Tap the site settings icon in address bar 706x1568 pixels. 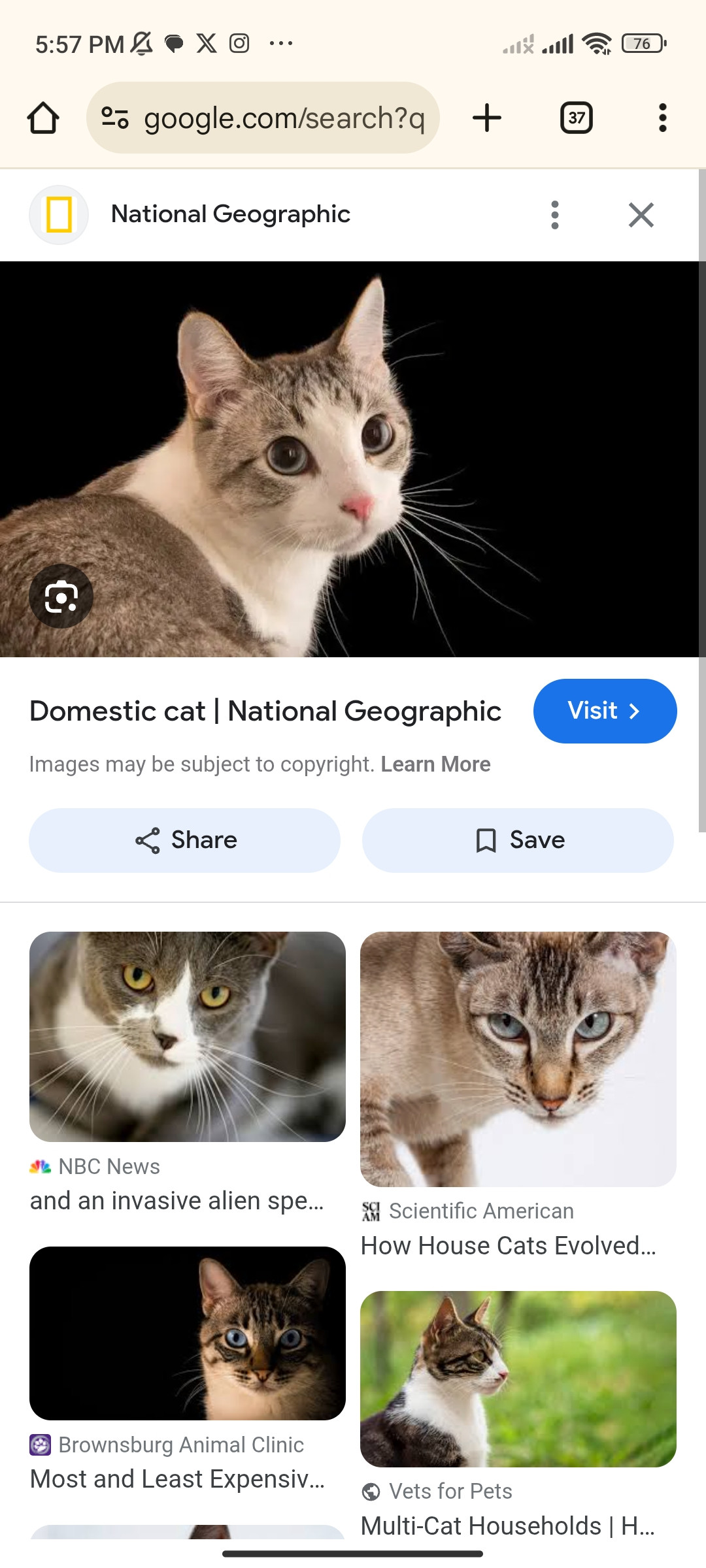115,118
